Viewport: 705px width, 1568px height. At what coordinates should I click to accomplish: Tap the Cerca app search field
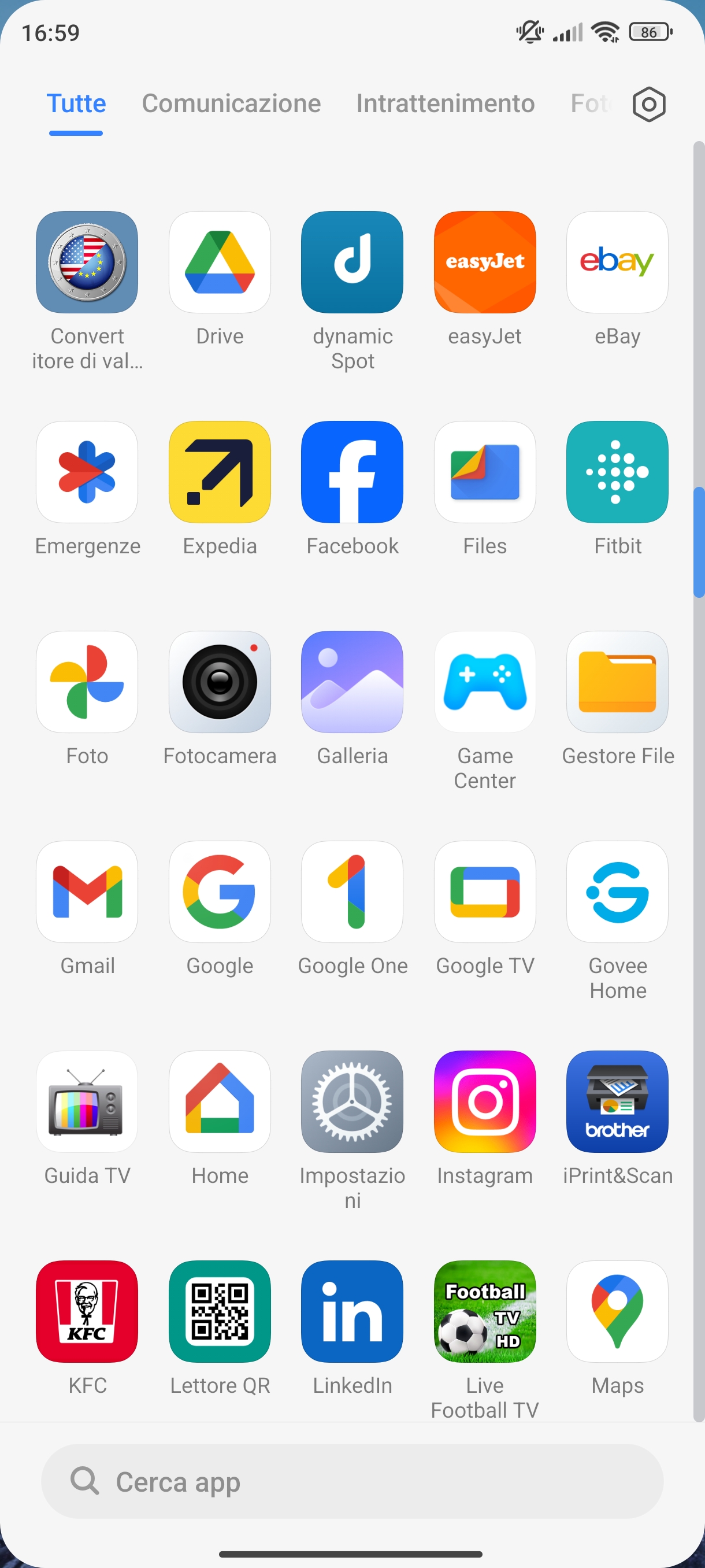[351, 1481]
